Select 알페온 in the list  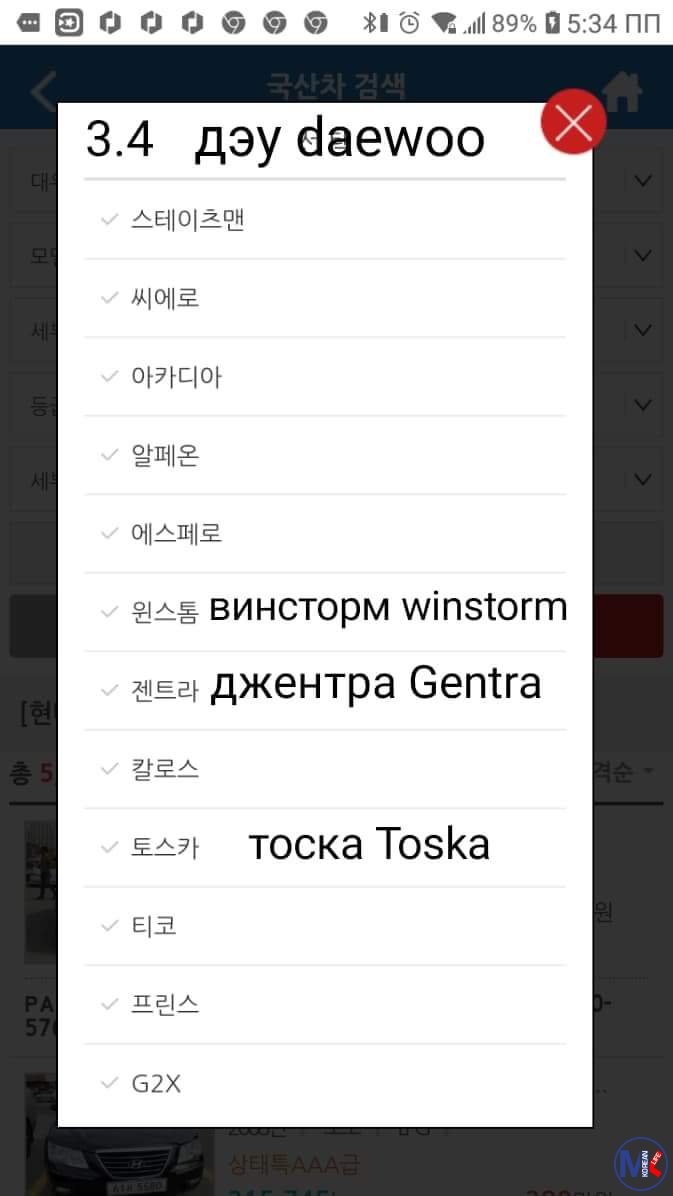pos(165,455)
